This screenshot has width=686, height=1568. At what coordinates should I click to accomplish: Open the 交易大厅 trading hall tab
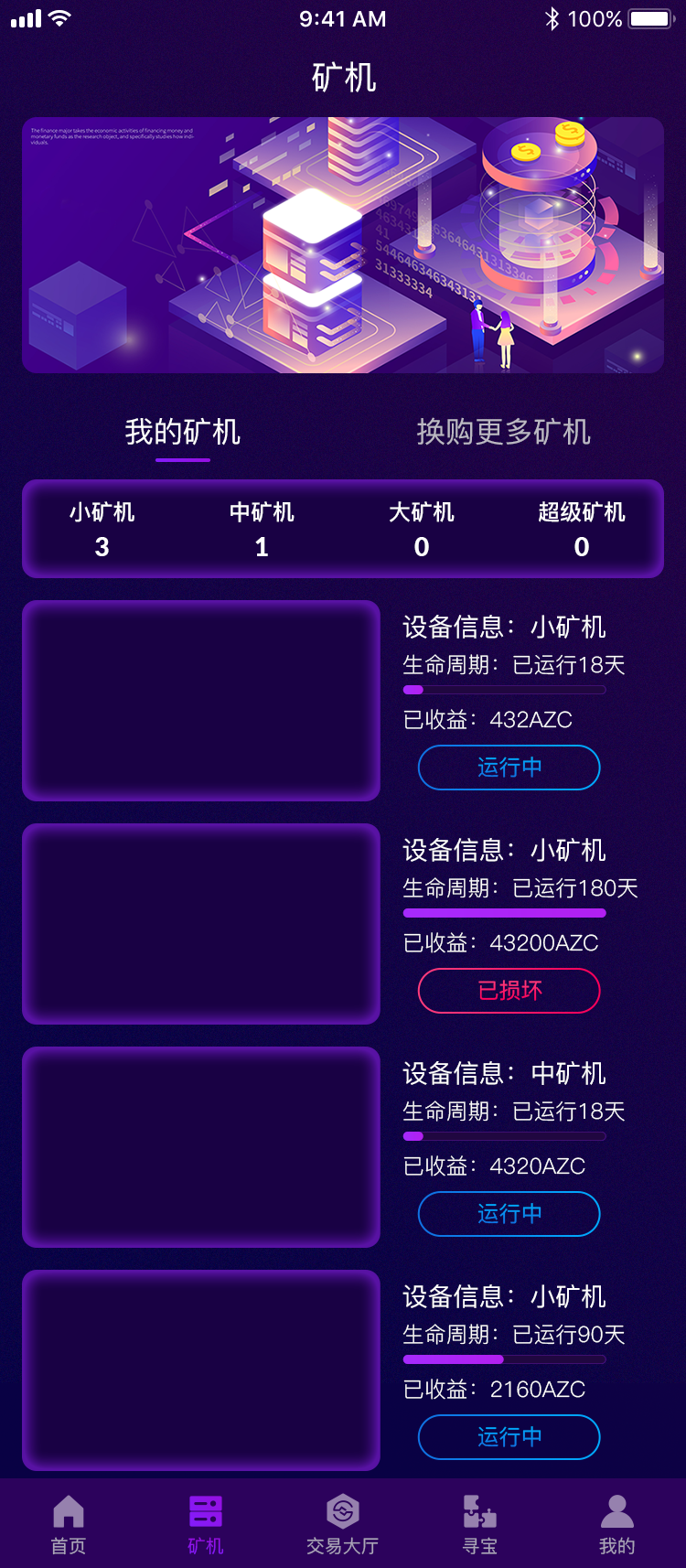coord(343,1524)
